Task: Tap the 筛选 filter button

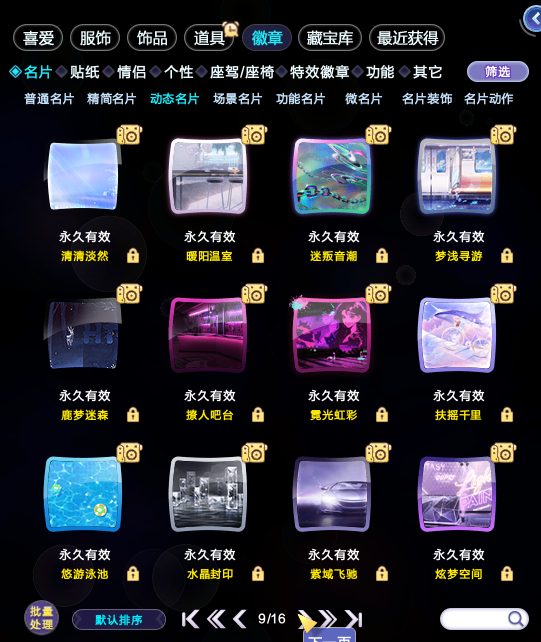Action: pos(498,72)
